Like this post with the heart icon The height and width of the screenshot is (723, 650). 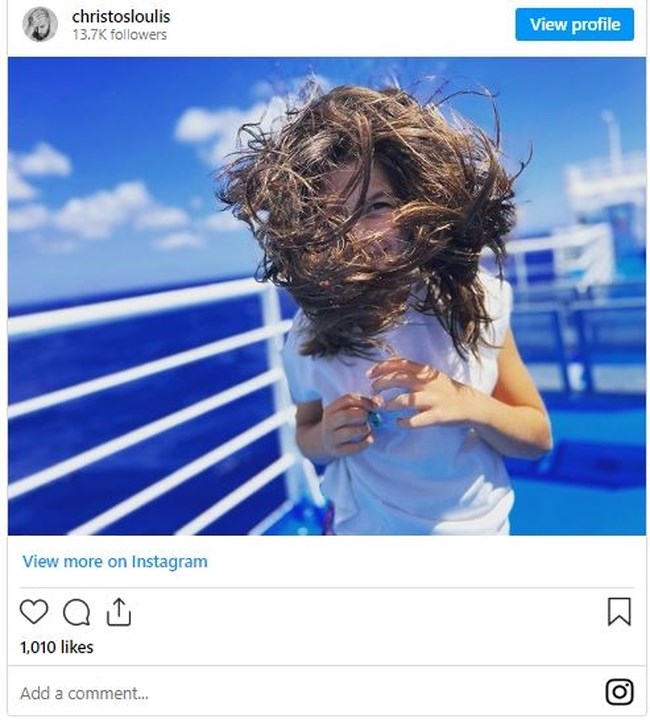click(34, 611)
